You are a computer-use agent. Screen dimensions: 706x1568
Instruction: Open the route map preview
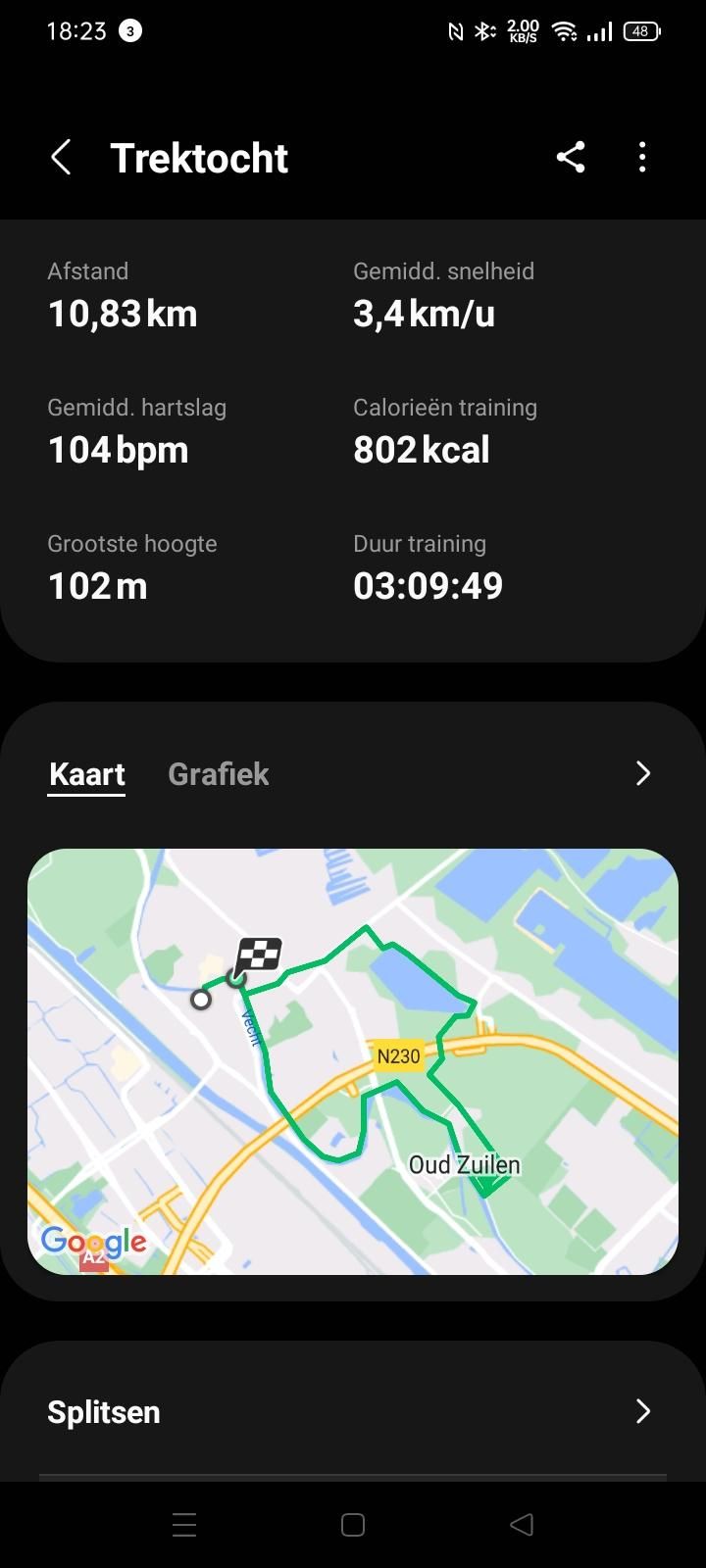tap(353, 1061)
